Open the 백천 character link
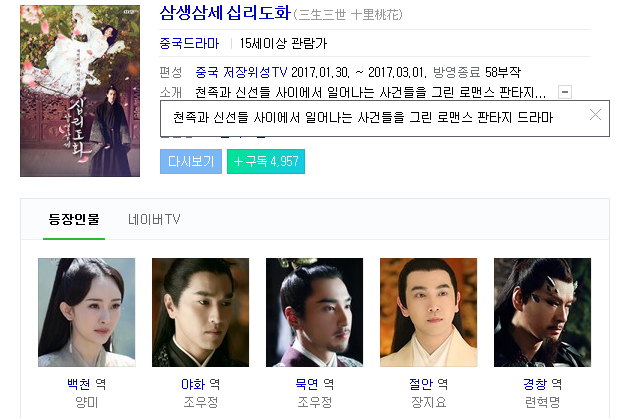 (78, 384)
